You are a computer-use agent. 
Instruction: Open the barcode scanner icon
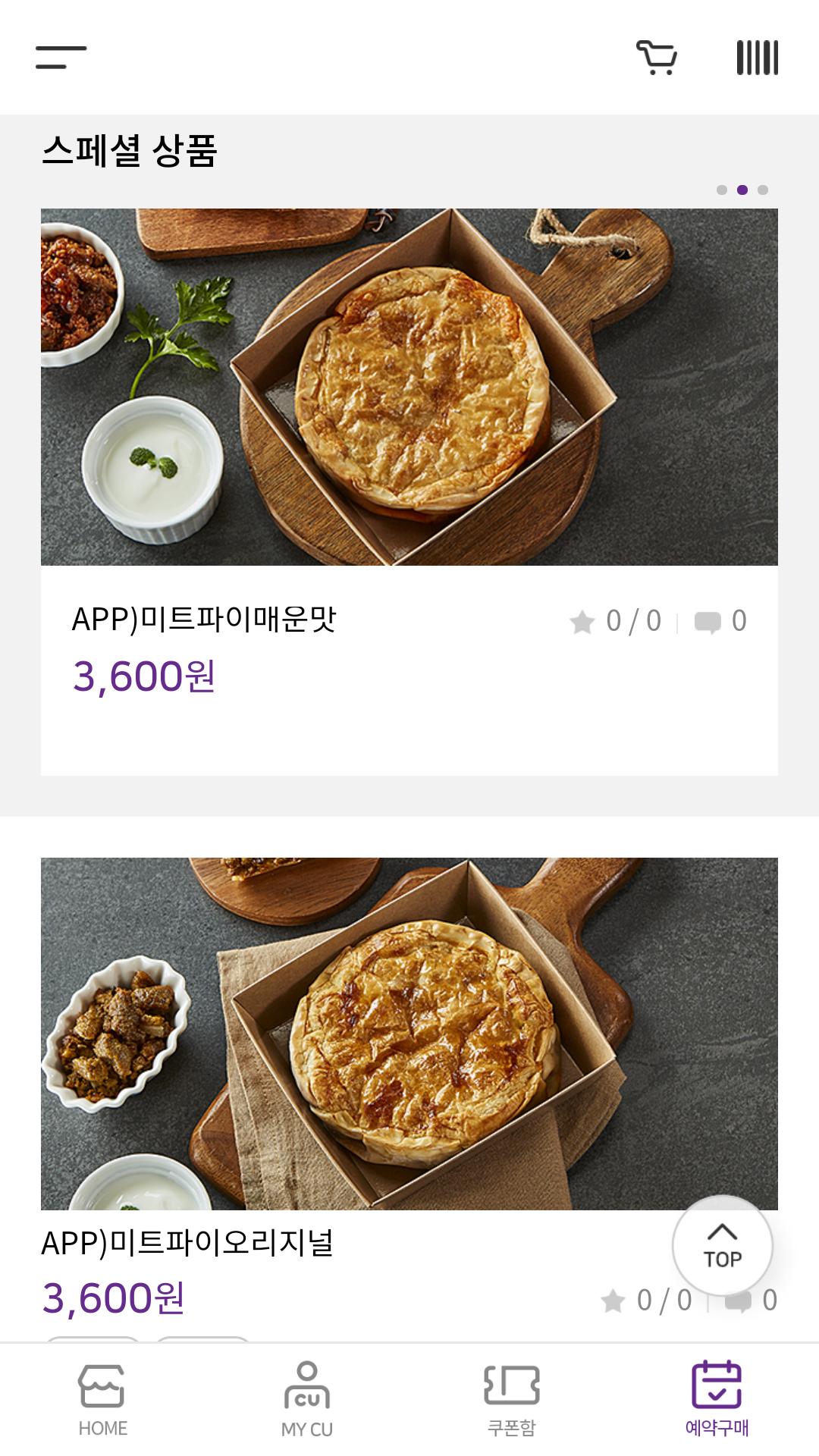(757, 58)
